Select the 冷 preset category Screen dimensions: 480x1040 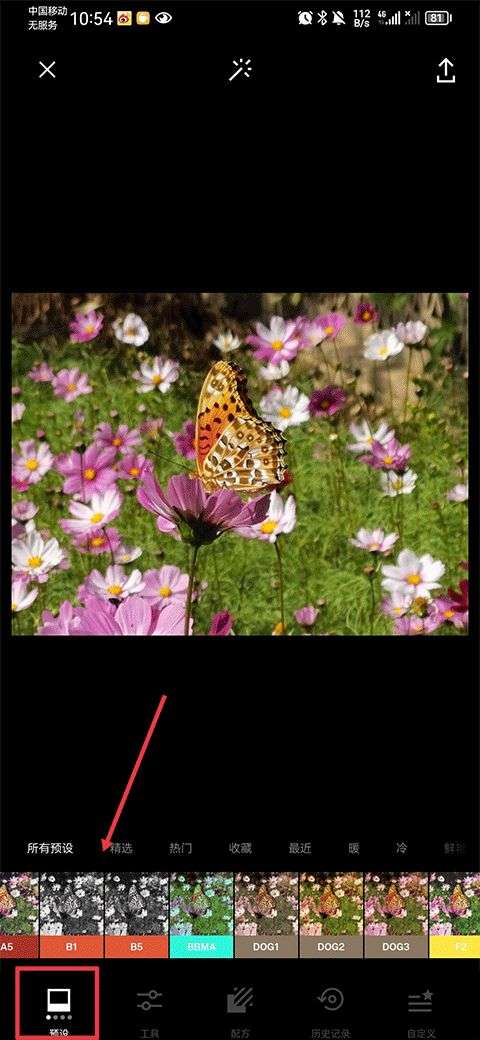pyautogui.click(x=401, y=848)
